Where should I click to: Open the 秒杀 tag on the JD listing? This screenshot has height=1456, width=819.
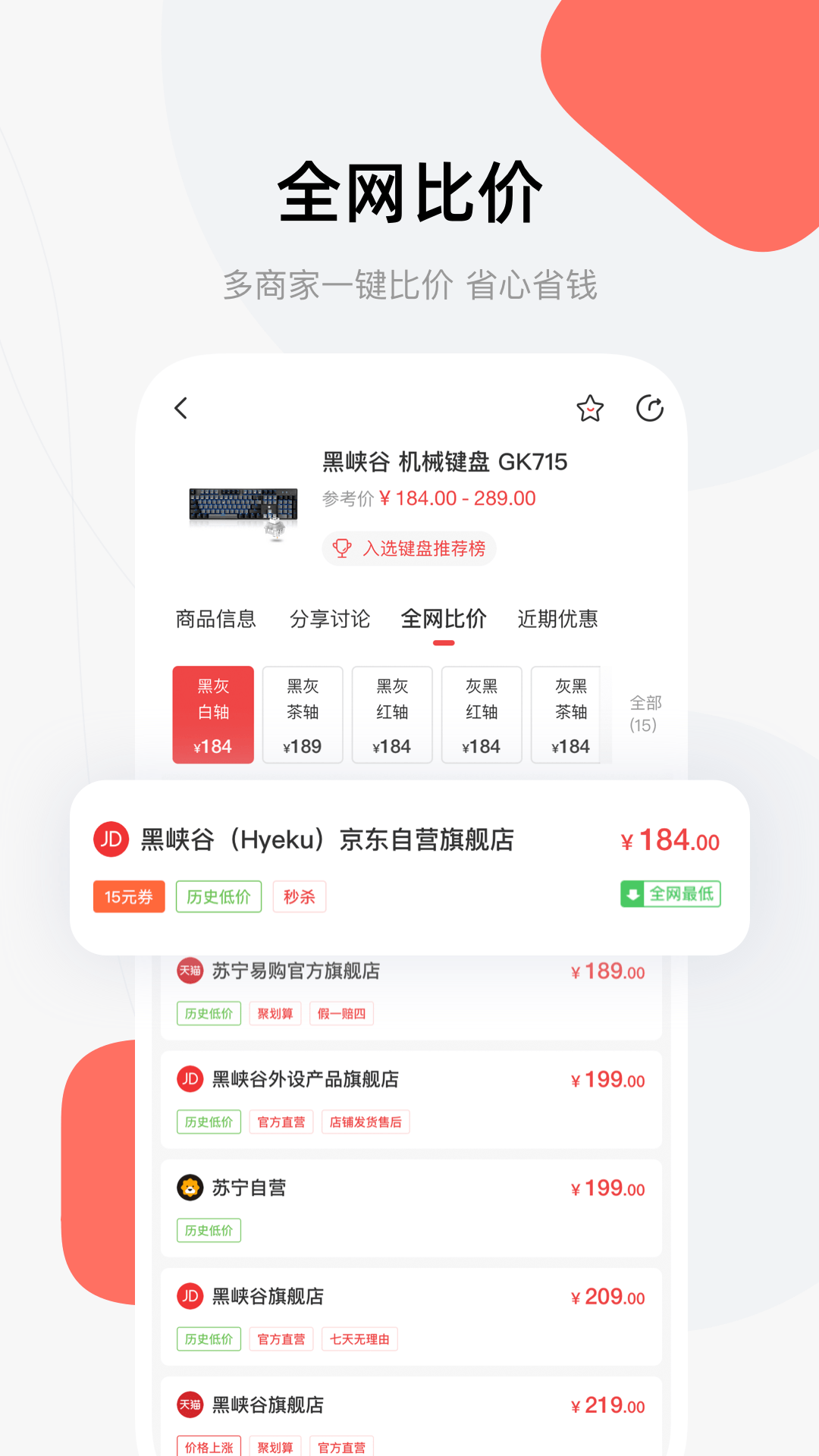click(299, 896)
